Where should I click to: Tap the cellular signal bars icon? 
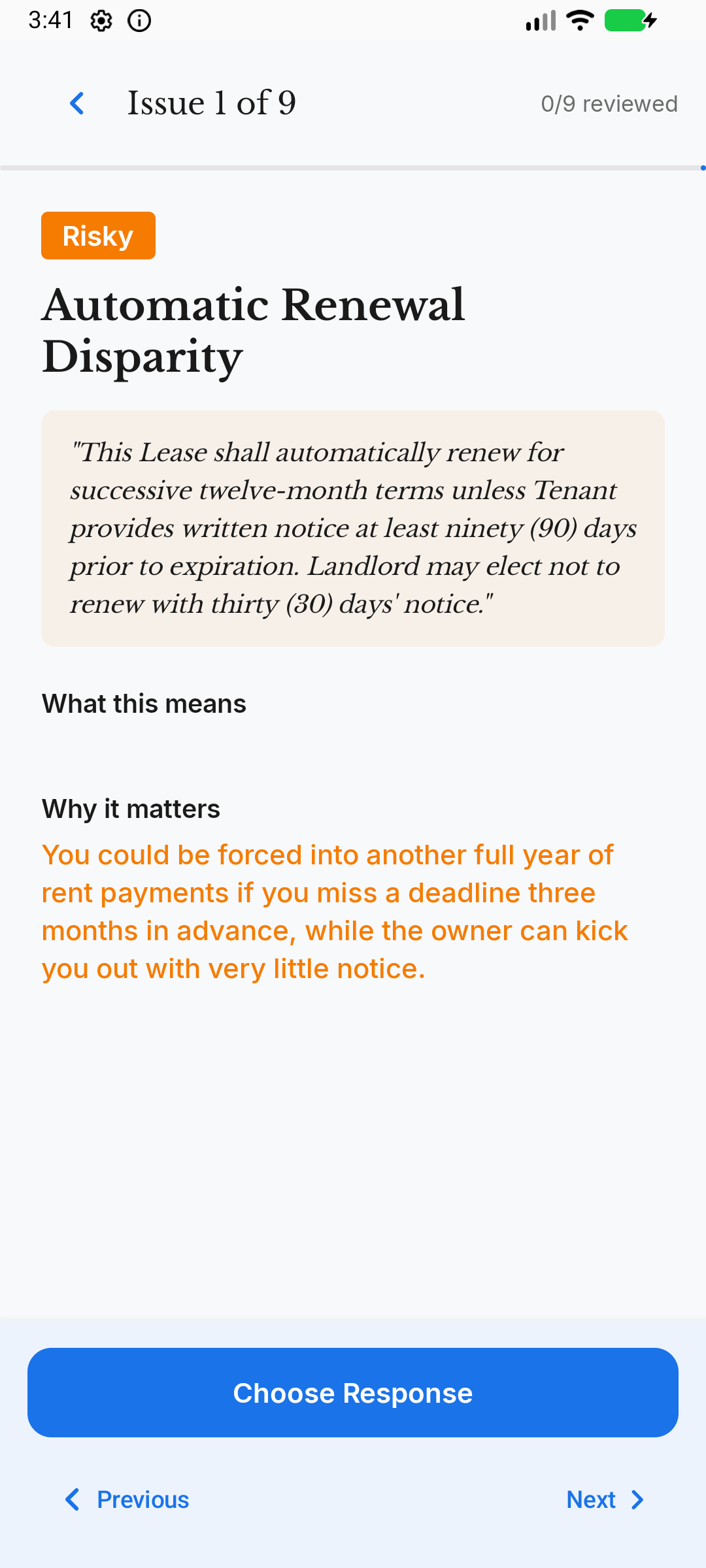point(539,20)
